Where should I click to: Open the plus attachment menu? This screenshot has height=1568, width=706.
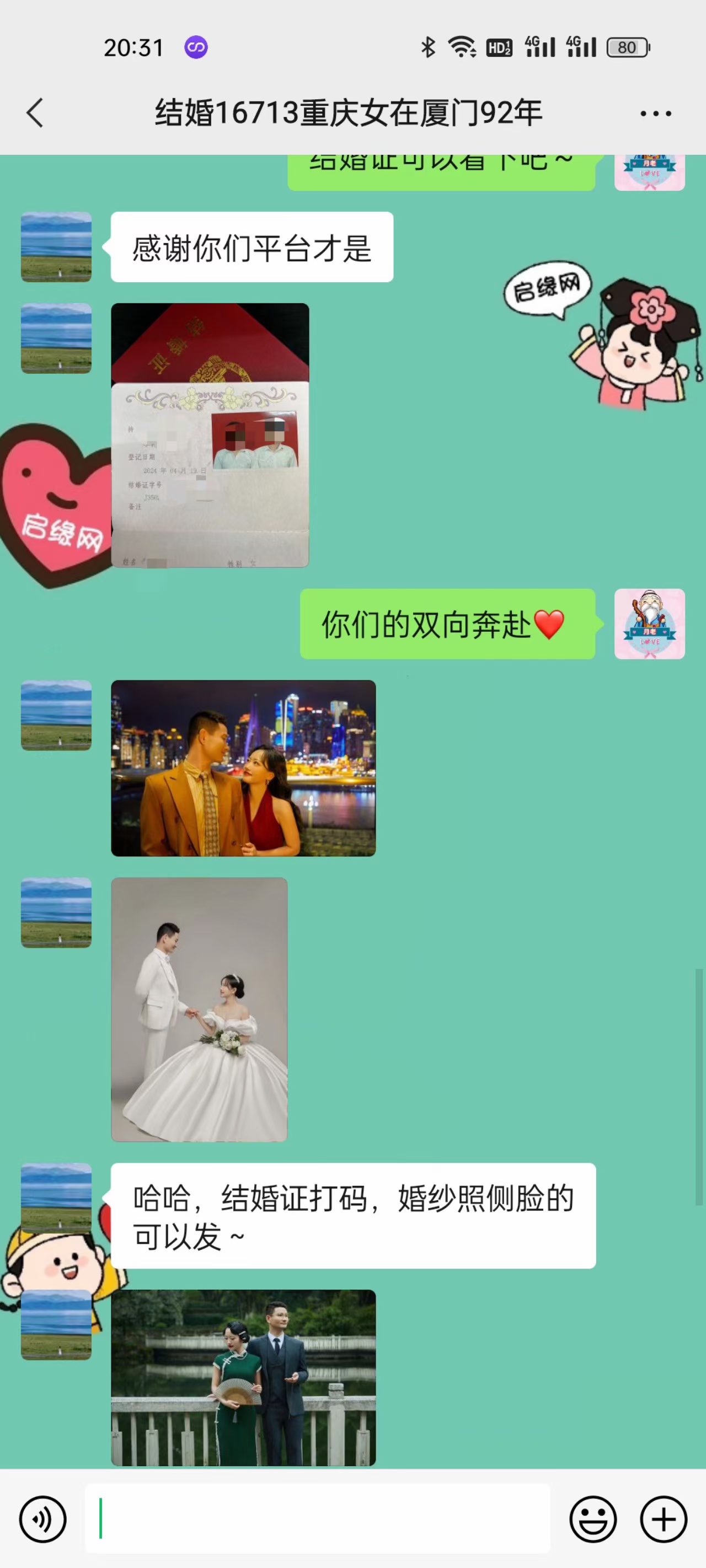[664, 1519]
